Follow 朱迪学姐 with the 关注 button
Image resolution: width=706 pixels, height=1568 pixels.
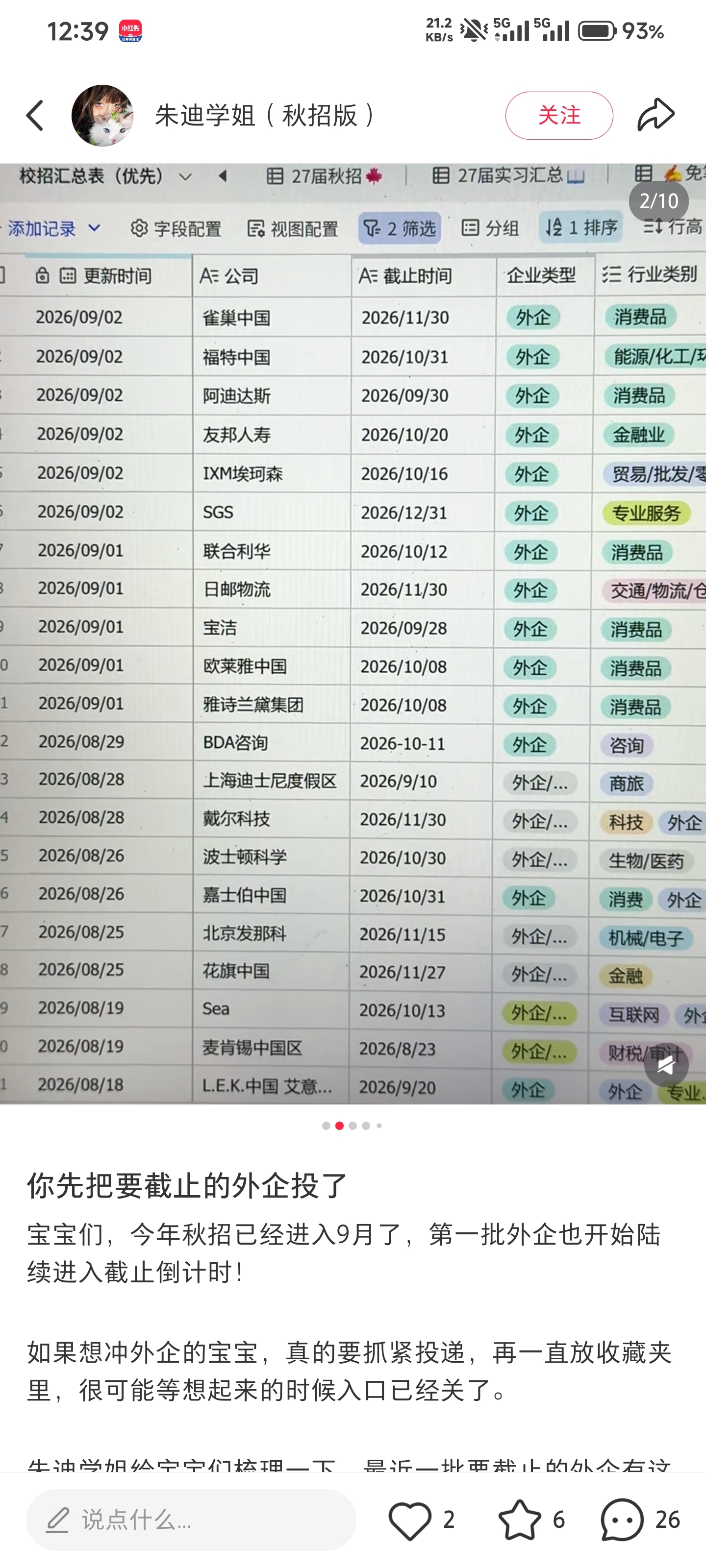coord(558,116)
